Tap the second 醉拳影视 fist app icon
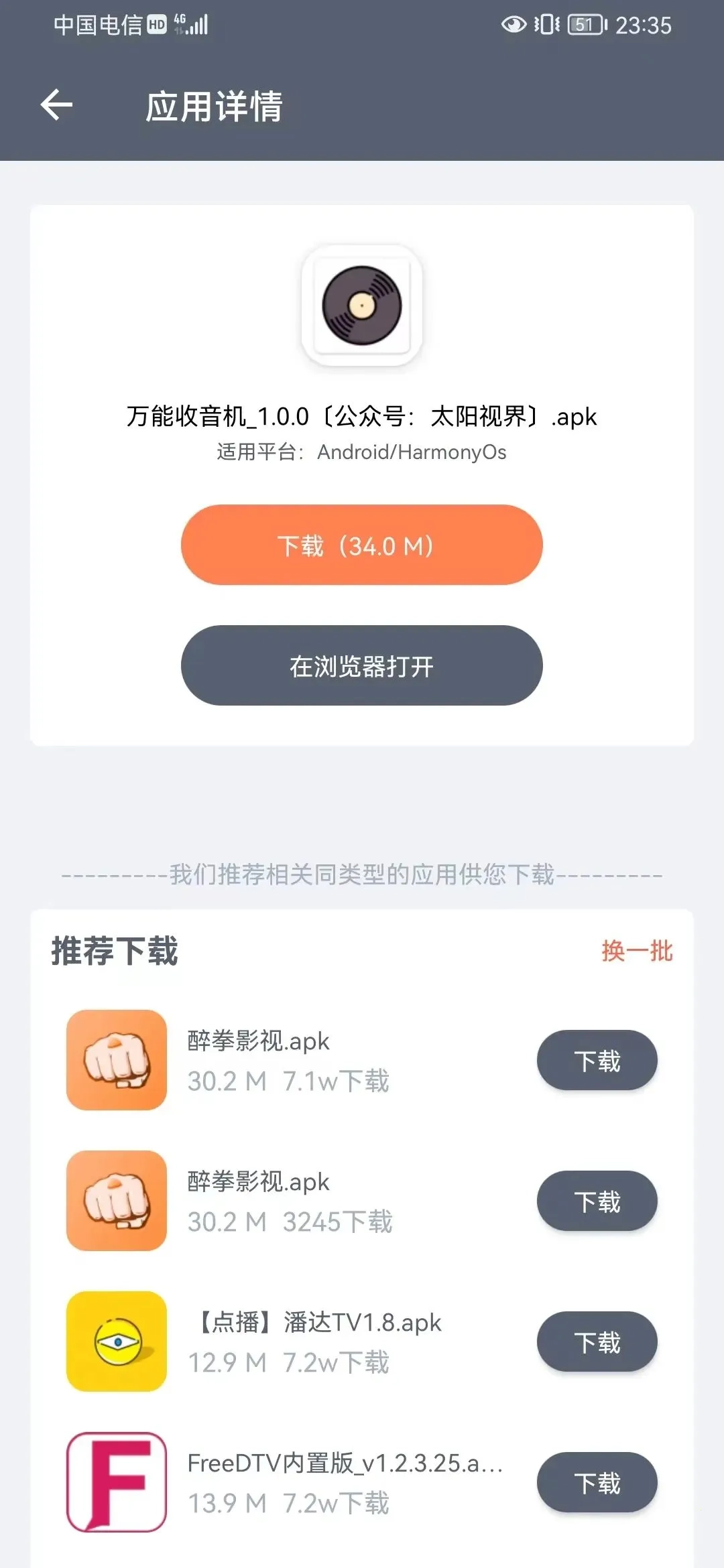This screenshot has height=1568, width=724. [x=115, y=1201]
